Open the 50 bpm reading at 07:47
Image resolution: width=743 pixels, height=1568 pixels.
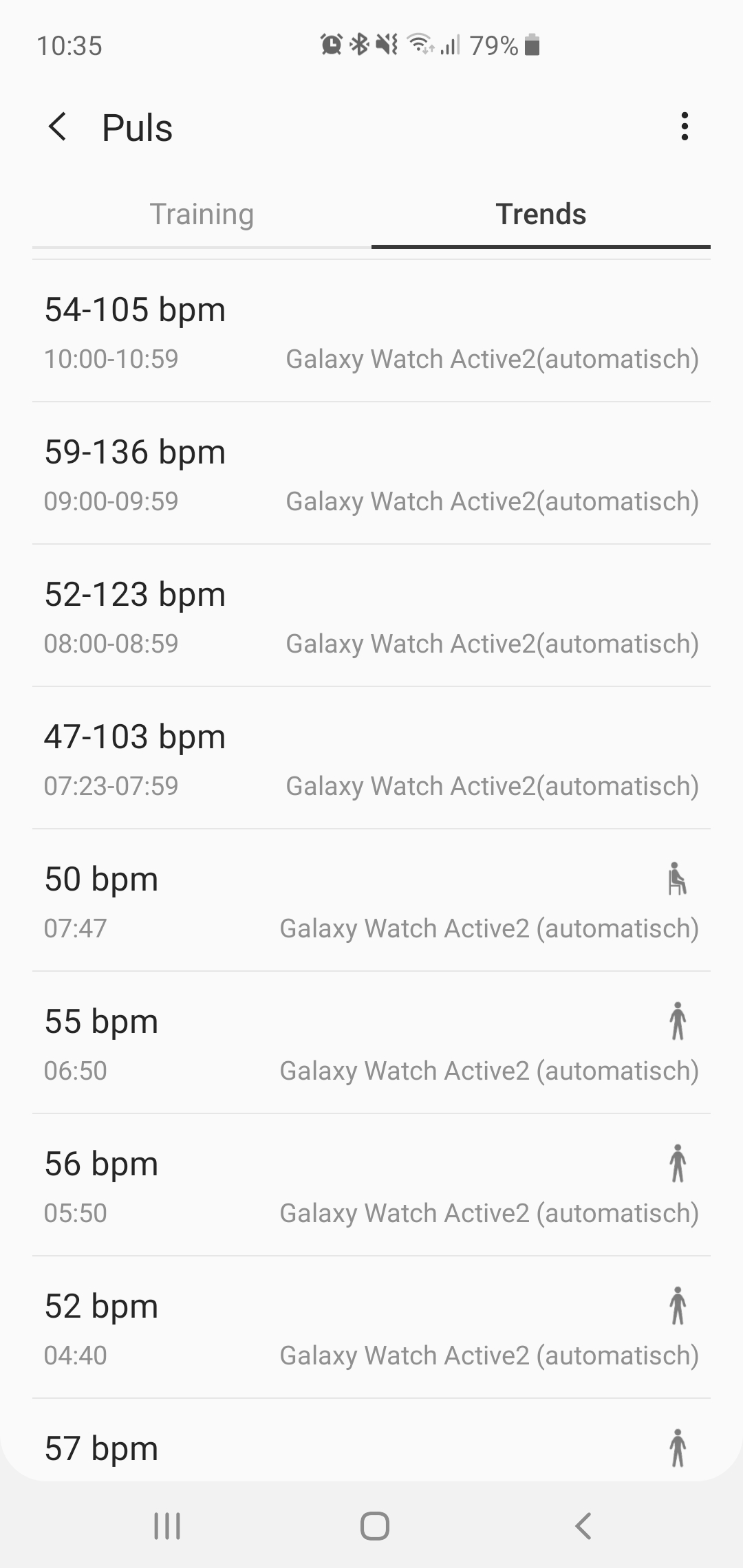[371, 901]
